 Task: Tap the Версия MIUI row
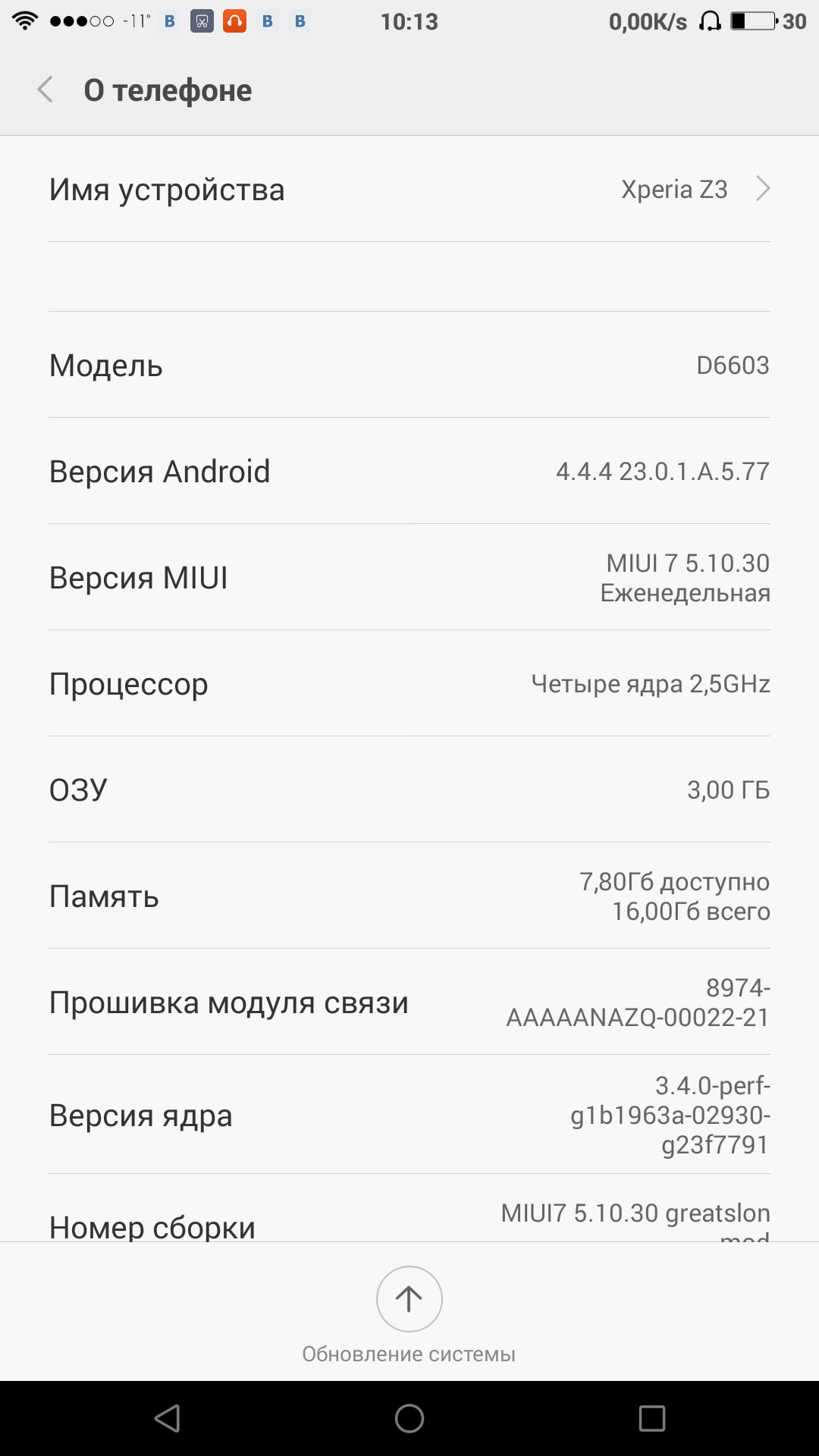pos(409,578)
